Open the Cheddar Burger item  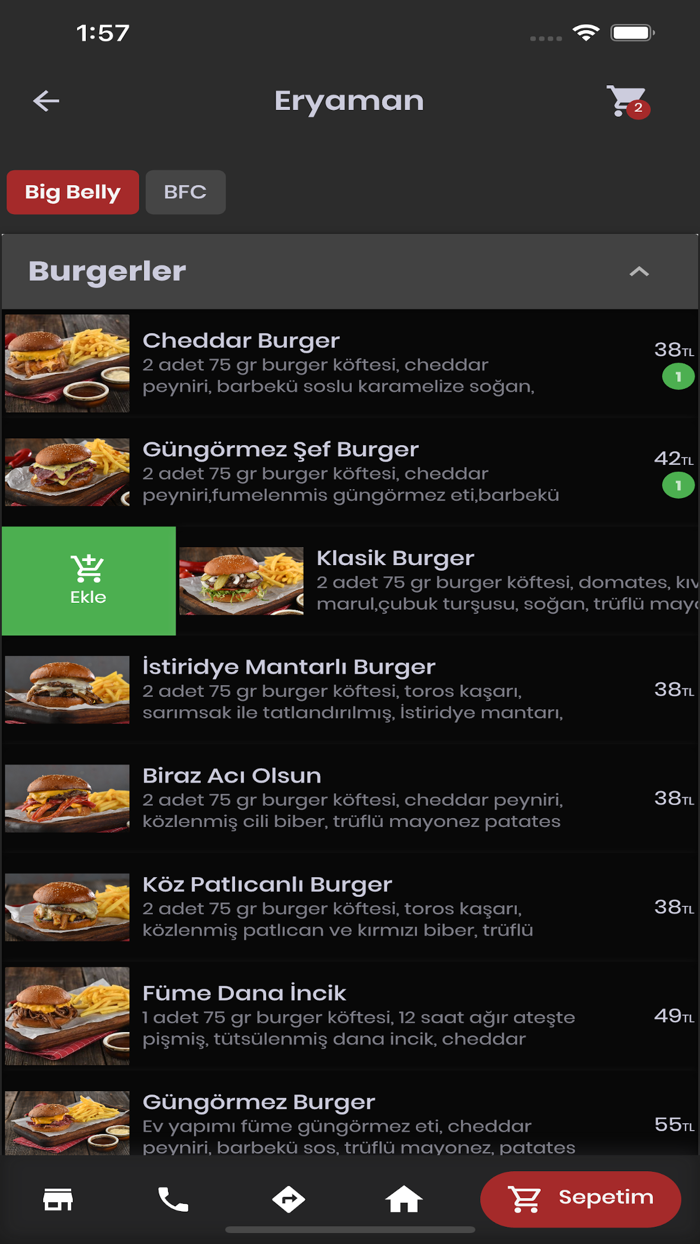click(x=350, y=363)
